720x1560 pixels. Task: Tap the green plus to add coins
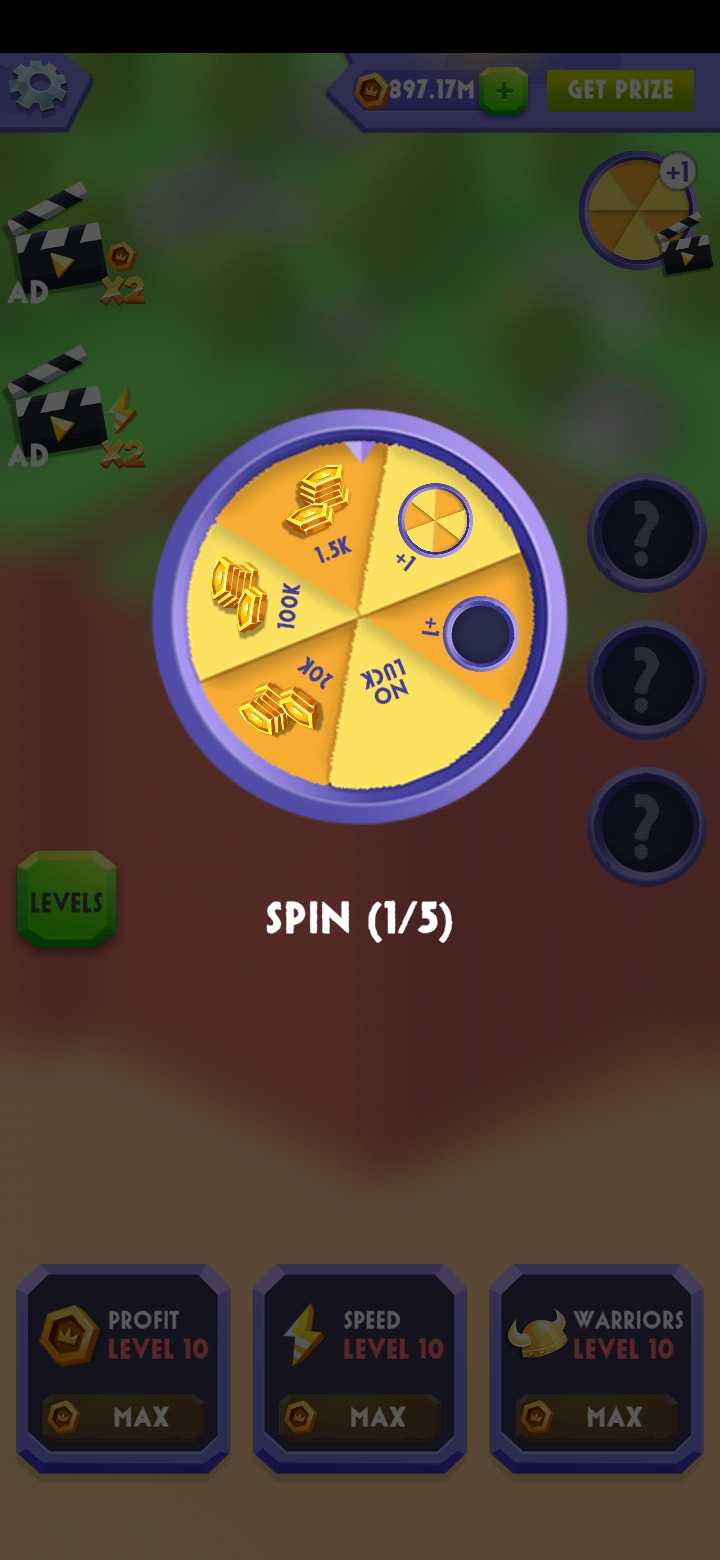pyautogui.click(x=504, y=91)
